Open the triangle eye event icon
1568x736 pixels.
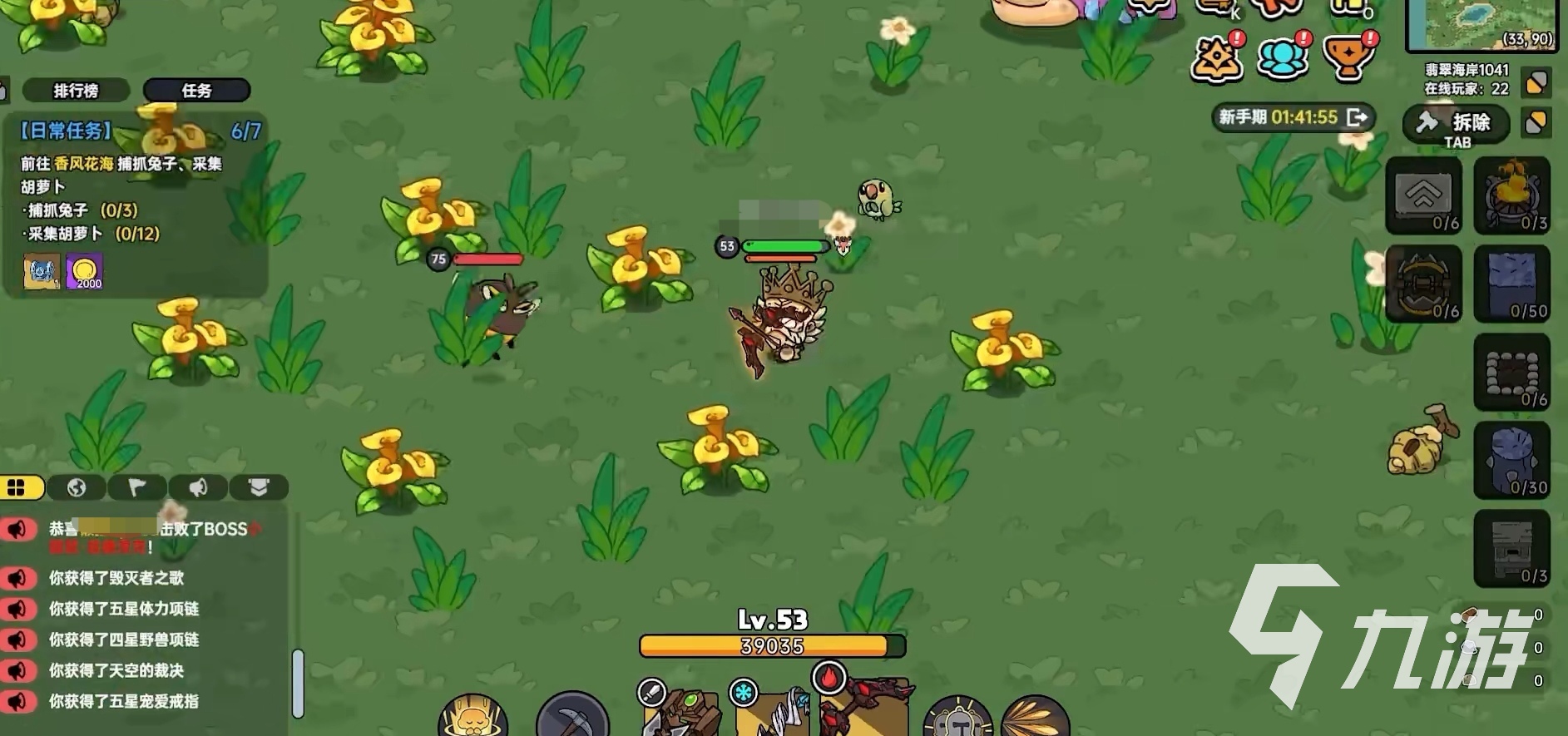pos(1216,57)
